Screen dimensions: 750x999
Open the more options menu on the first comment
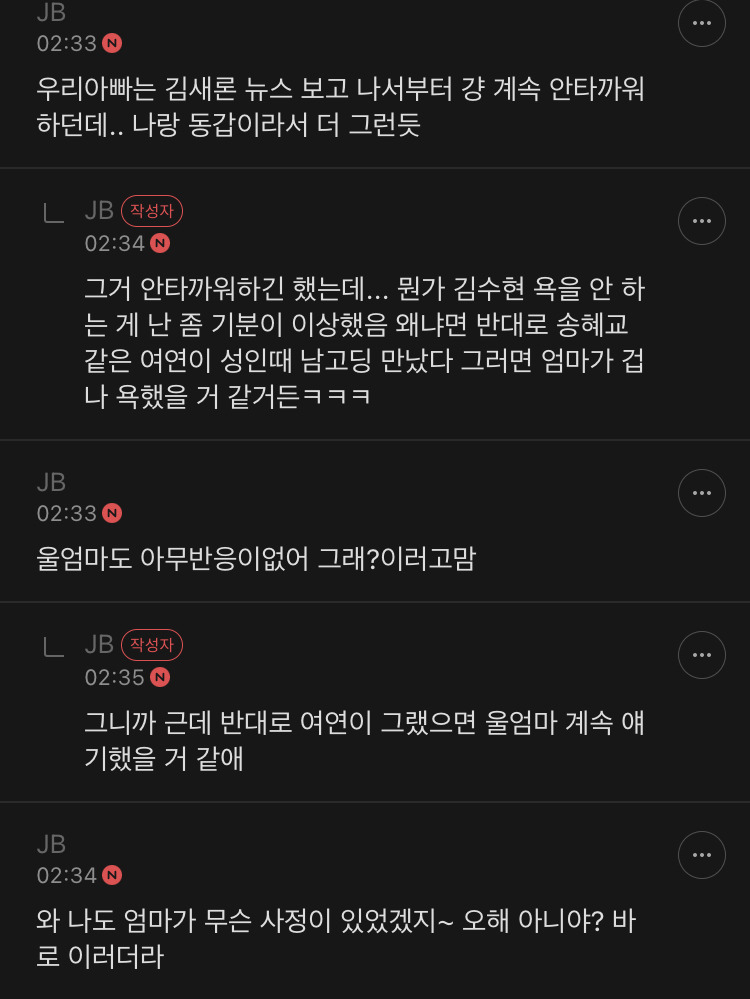702,24
